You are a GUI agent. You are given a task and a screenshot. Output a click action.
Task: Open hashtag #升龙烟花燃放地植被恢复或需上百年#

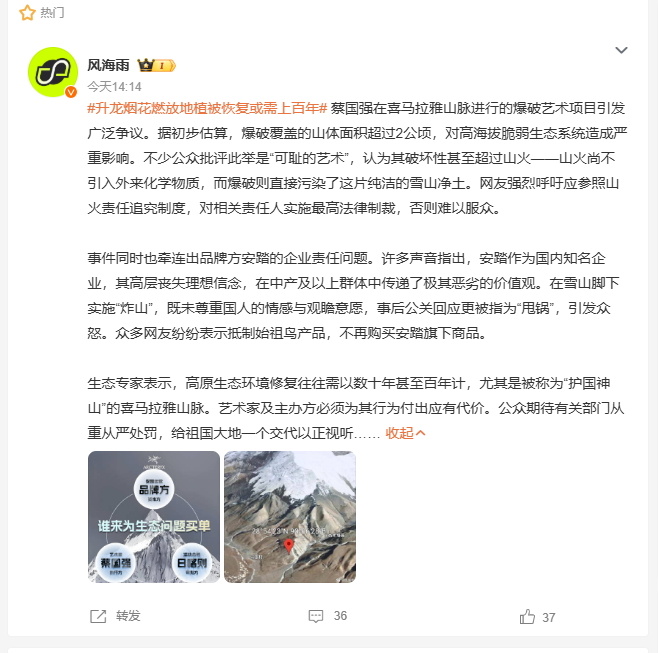[208, 108]
